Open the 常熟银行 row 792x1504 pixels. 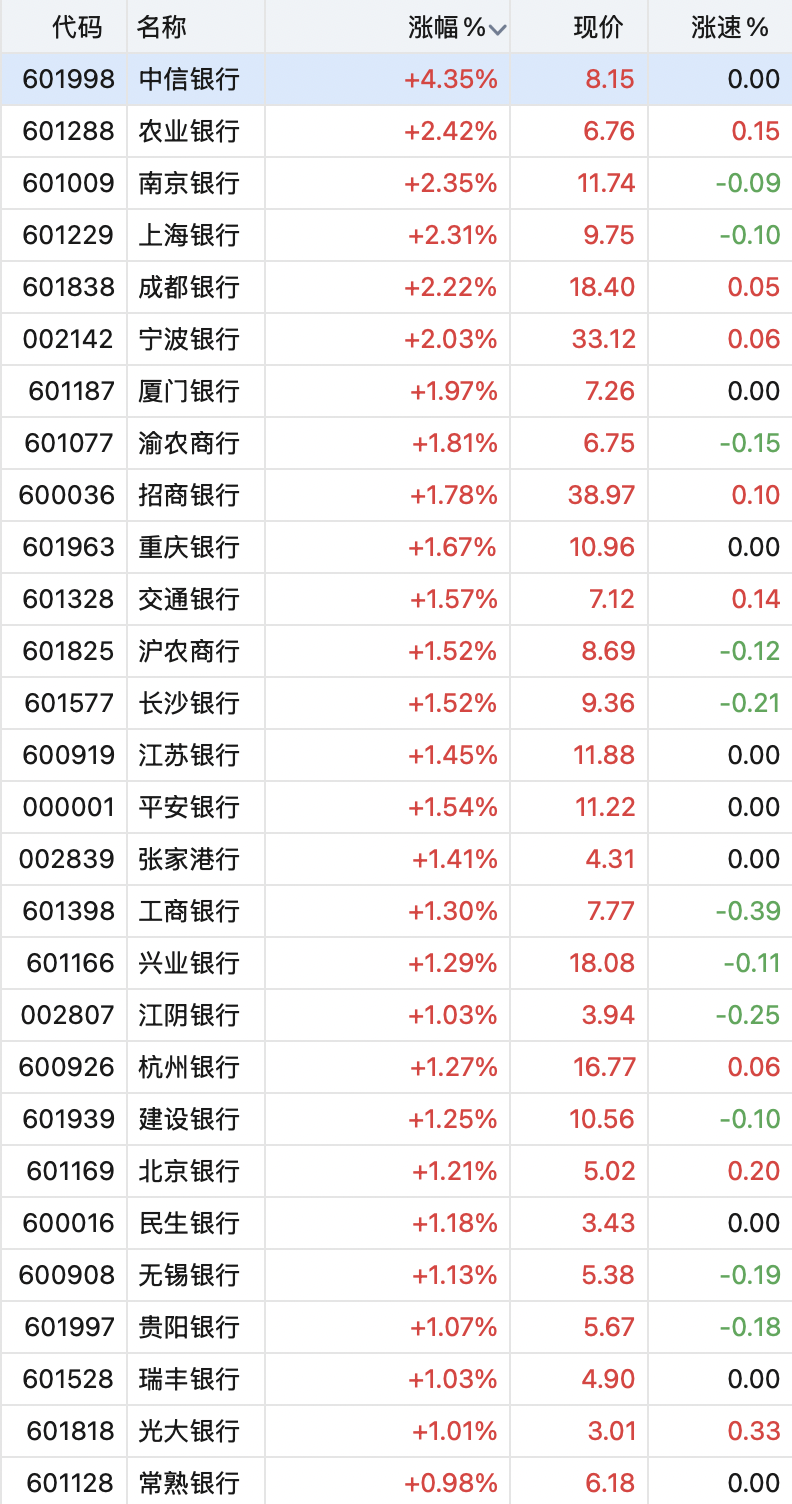[x=396, y=1482]
